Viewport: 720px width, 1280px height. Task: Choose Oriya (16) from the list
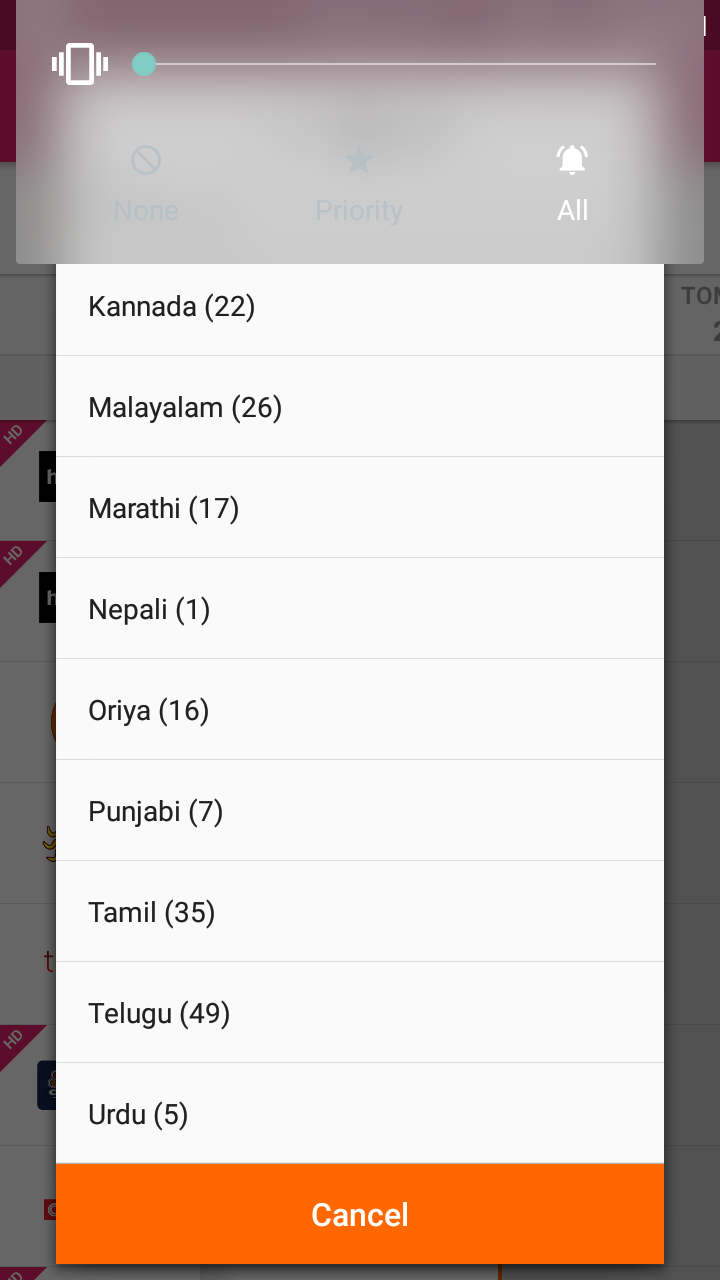[360, 709]
